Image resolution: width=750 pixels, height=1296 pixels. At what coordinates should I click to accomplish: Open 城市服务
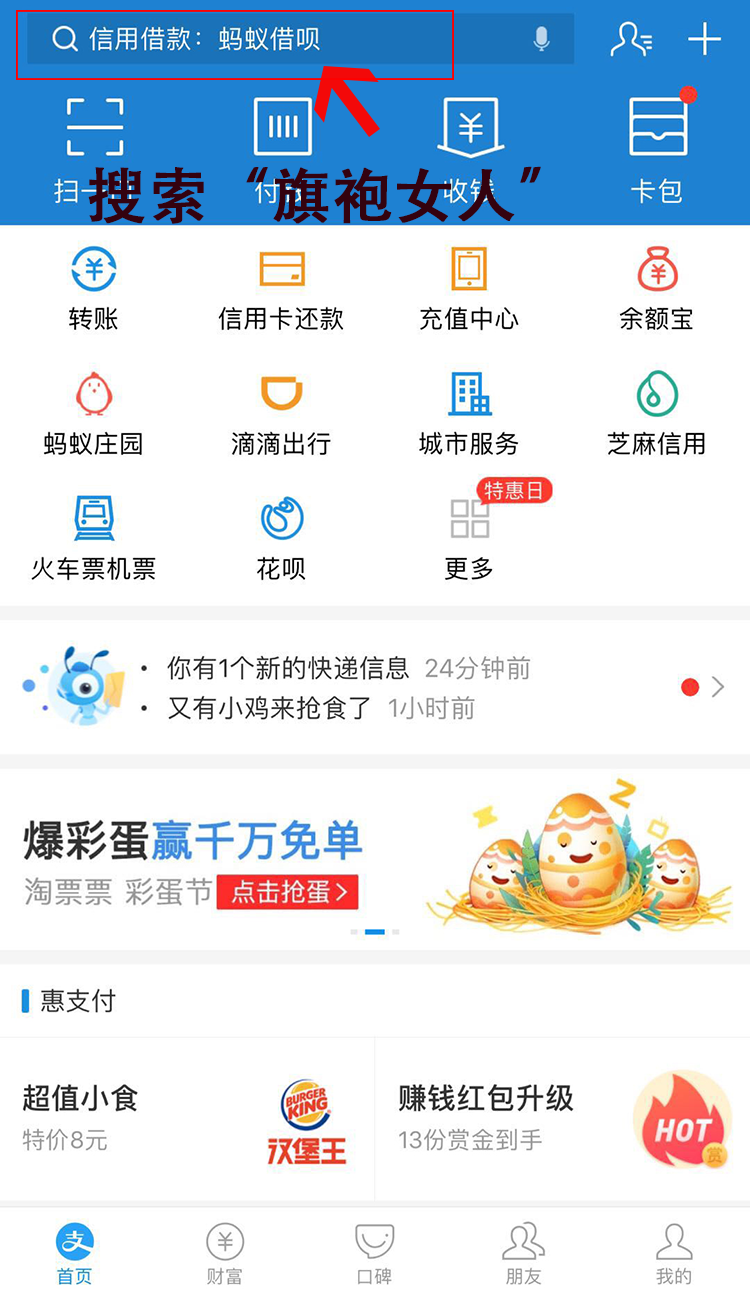pyautogui.click(x=468, y=413)
